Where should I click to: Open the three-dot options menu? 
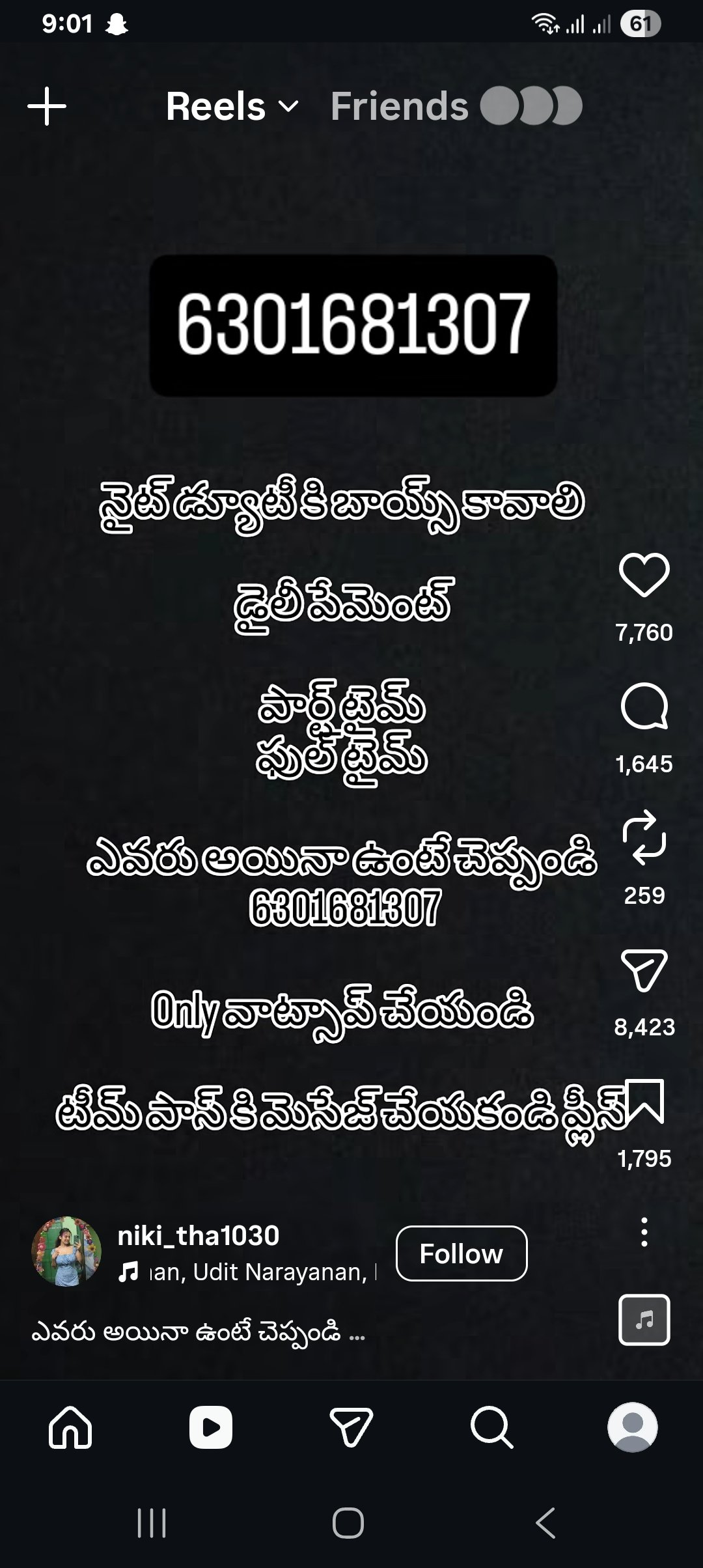coord(644,1232)
